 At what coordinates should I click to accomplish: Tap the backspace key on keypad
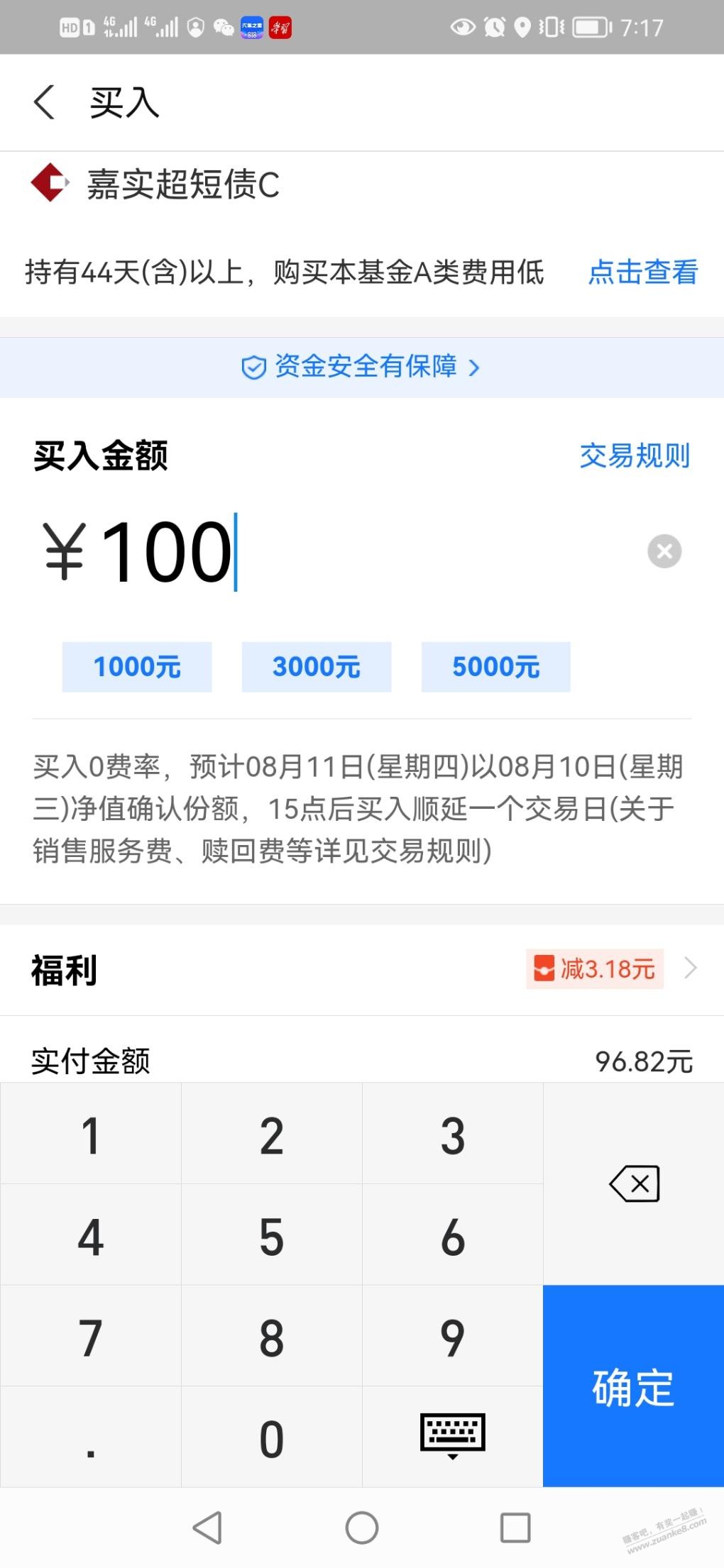point(633,1183)
